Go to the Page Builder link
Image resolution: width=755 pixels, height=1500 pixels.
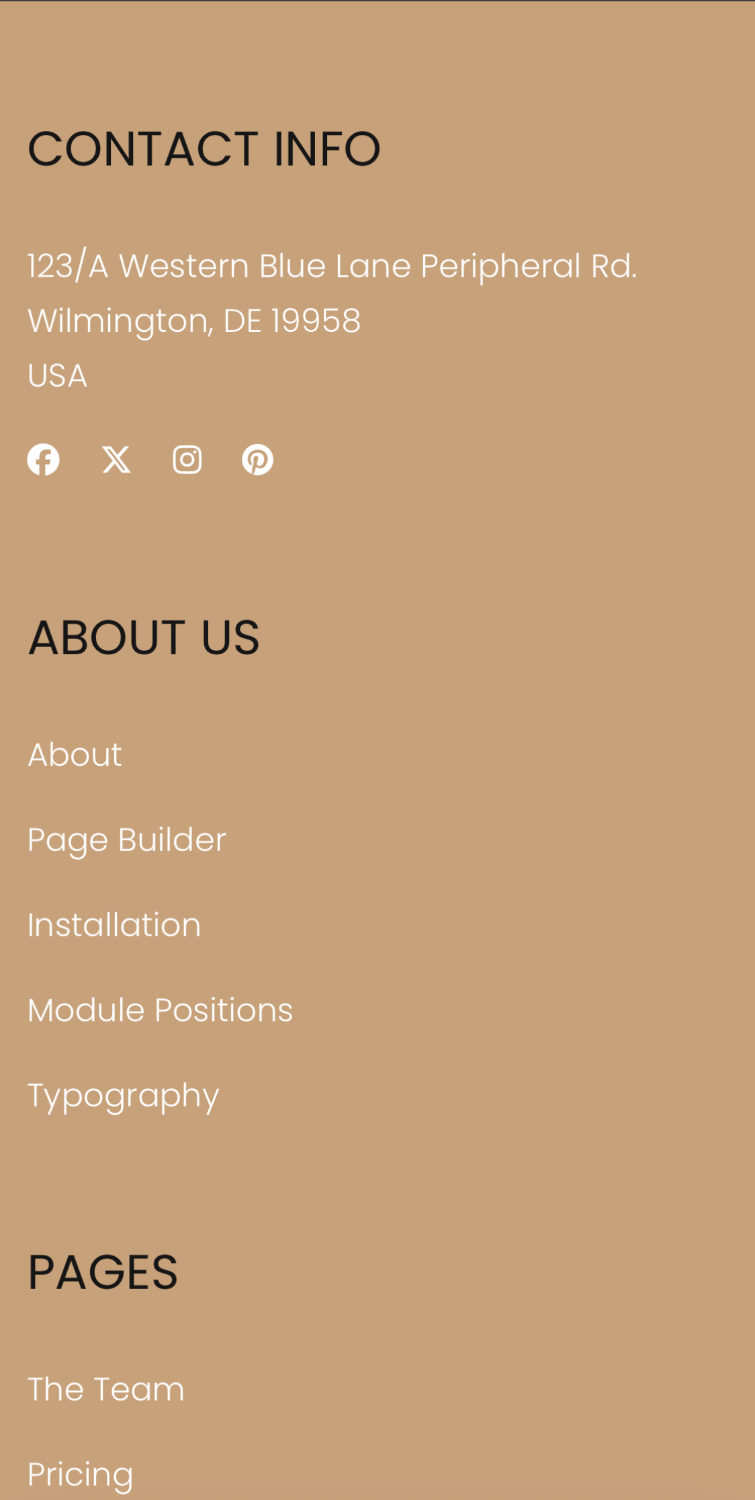(127, 840)
